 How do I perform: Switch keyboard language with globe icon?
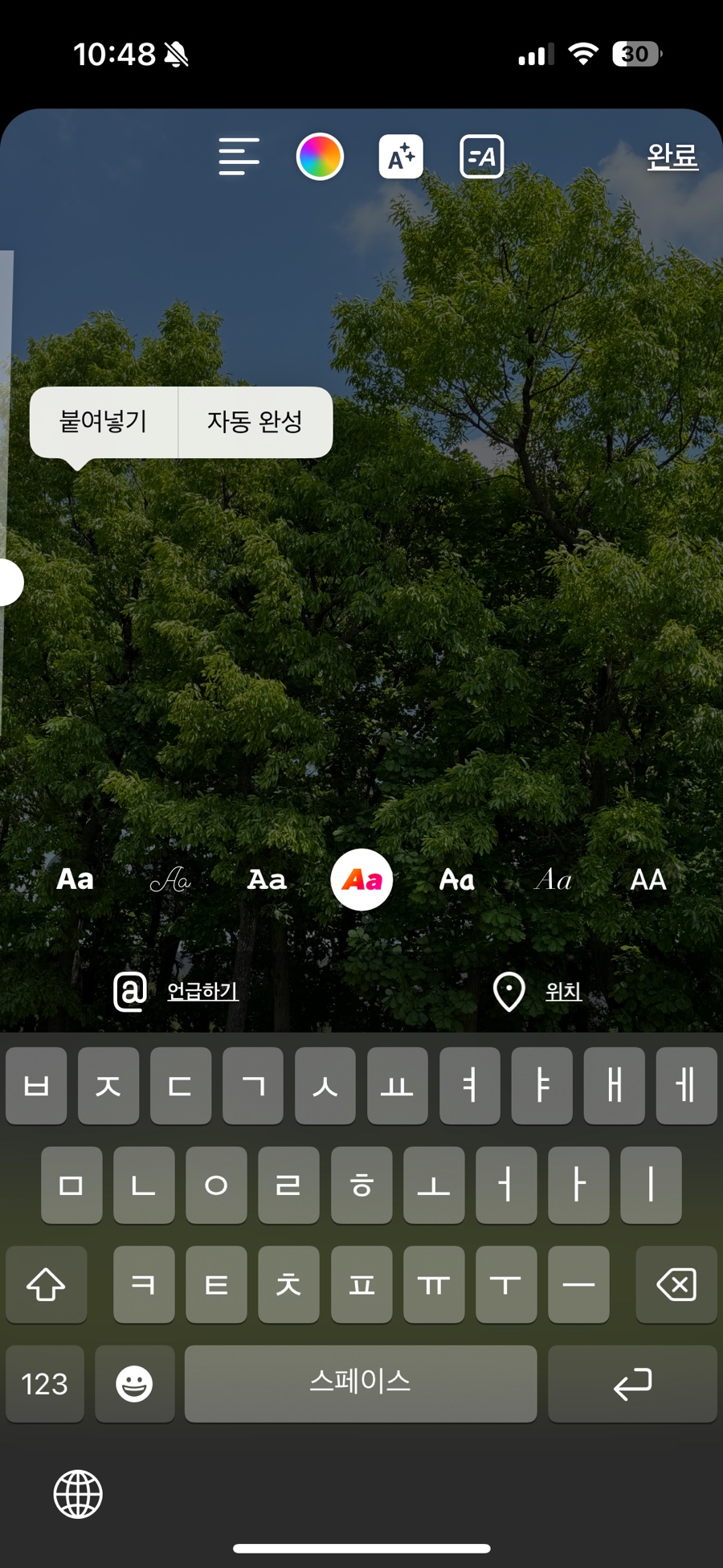(x=78, y=1495)
